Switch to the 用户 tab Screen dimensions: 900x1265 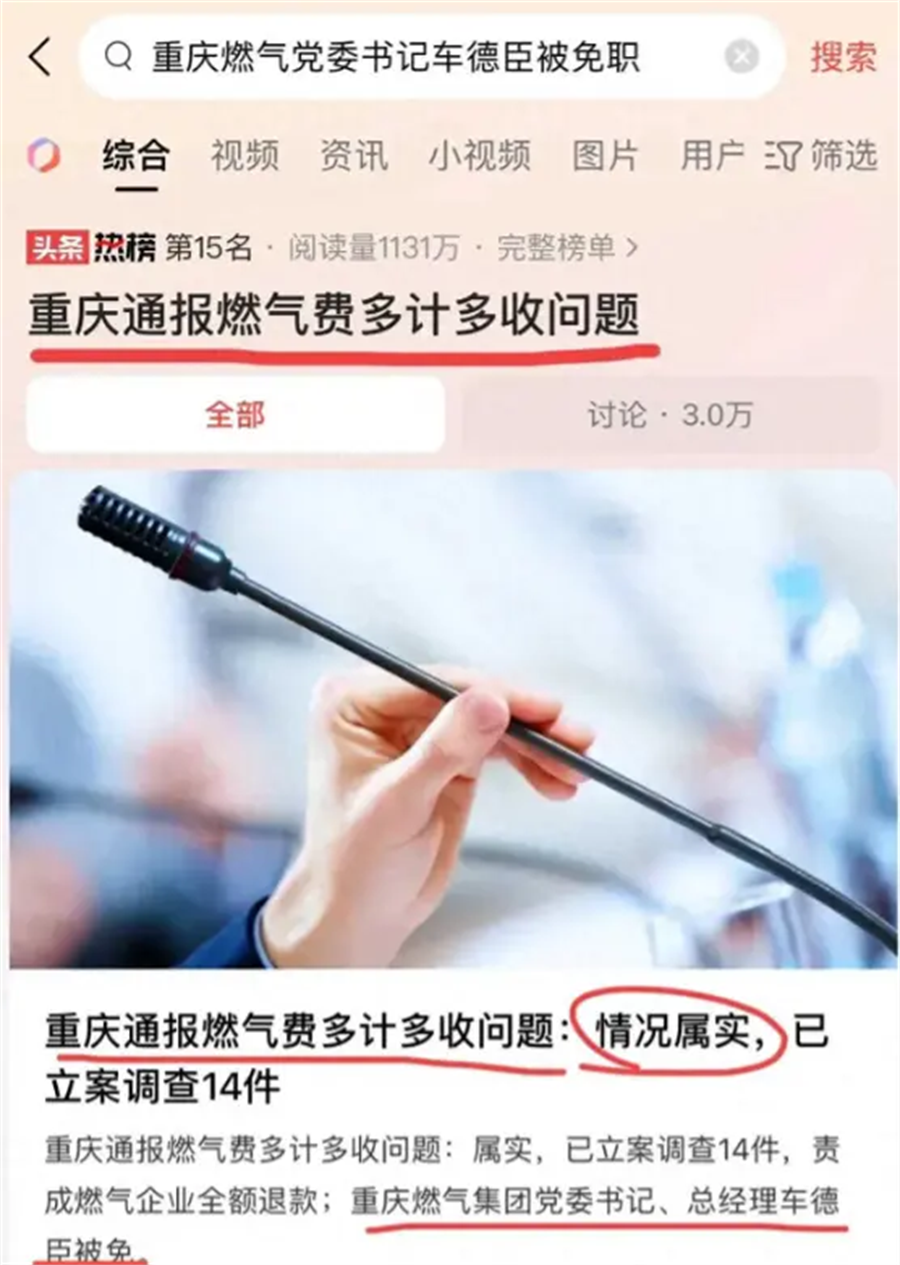pyautogui.click(x=712, y=156)
